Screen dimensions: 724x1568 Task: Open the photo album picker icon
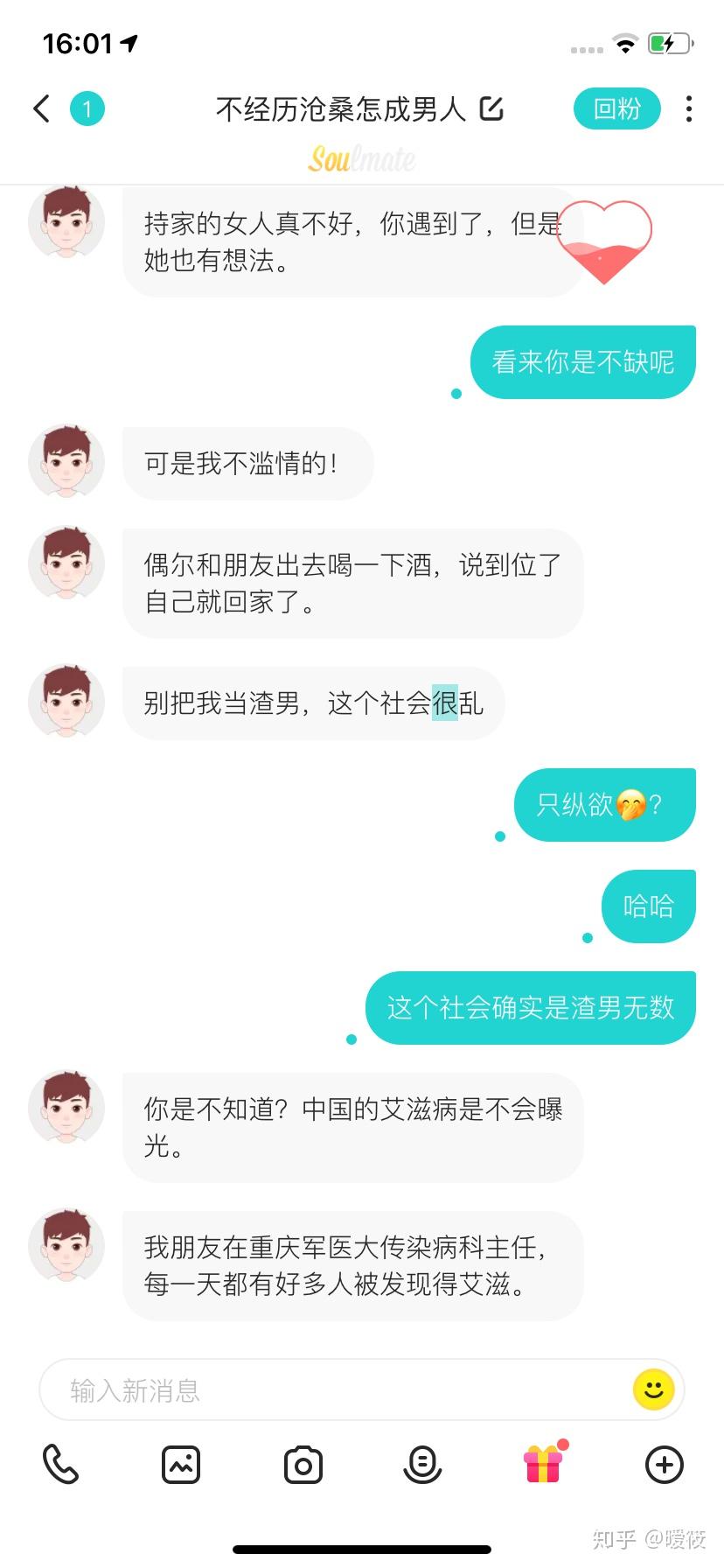pos(181,1464)
